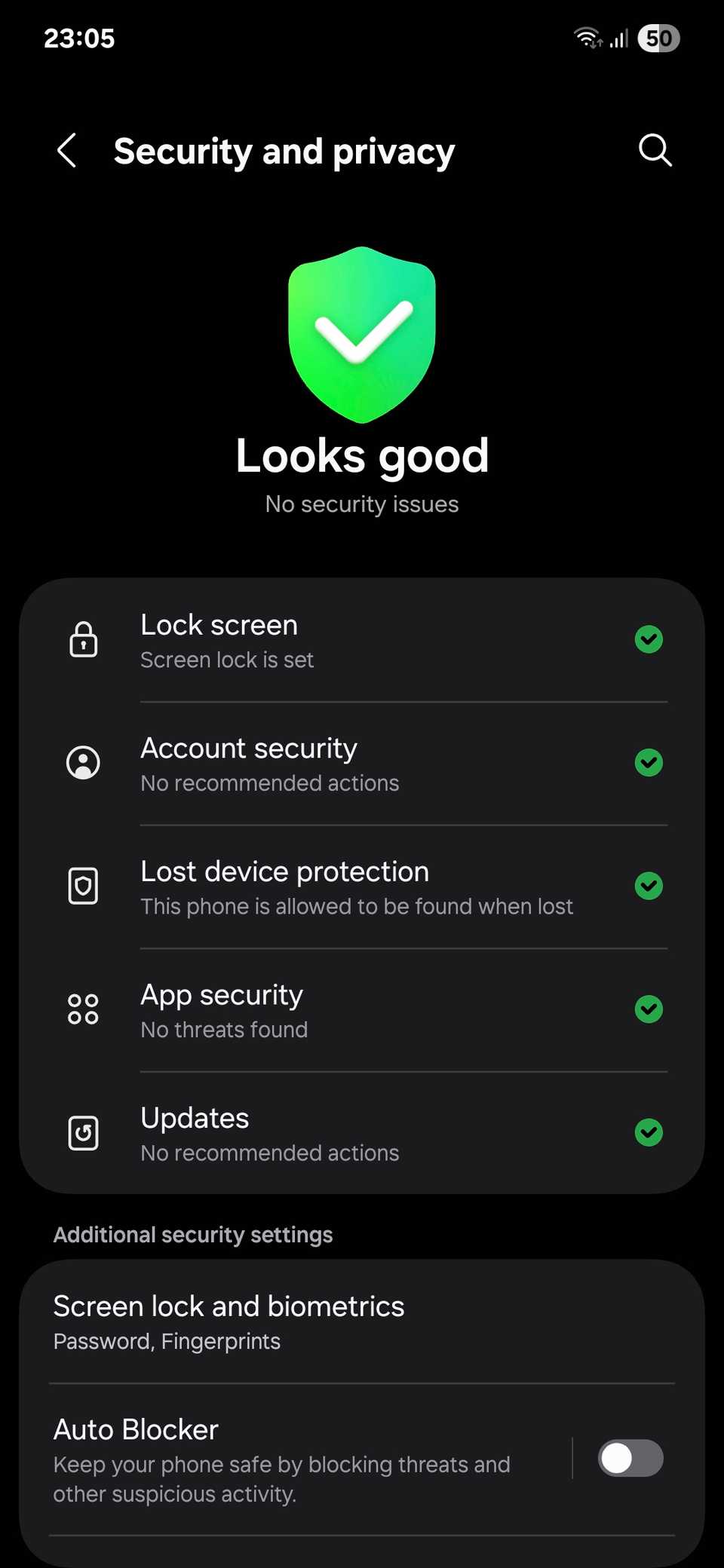Open search in Security and privacy
The image size is (724, 1568).
655,151
